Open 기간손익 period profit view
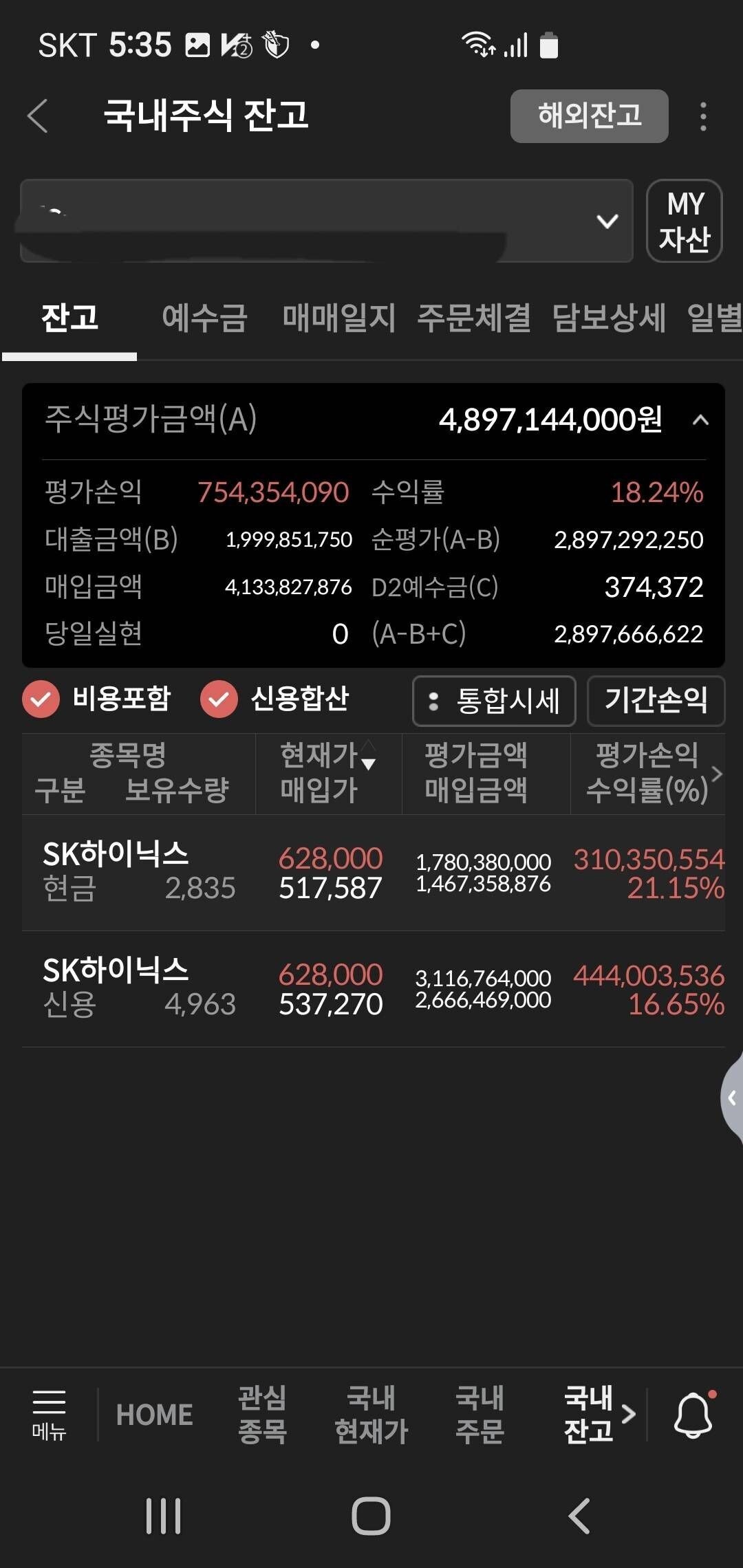 655,701
